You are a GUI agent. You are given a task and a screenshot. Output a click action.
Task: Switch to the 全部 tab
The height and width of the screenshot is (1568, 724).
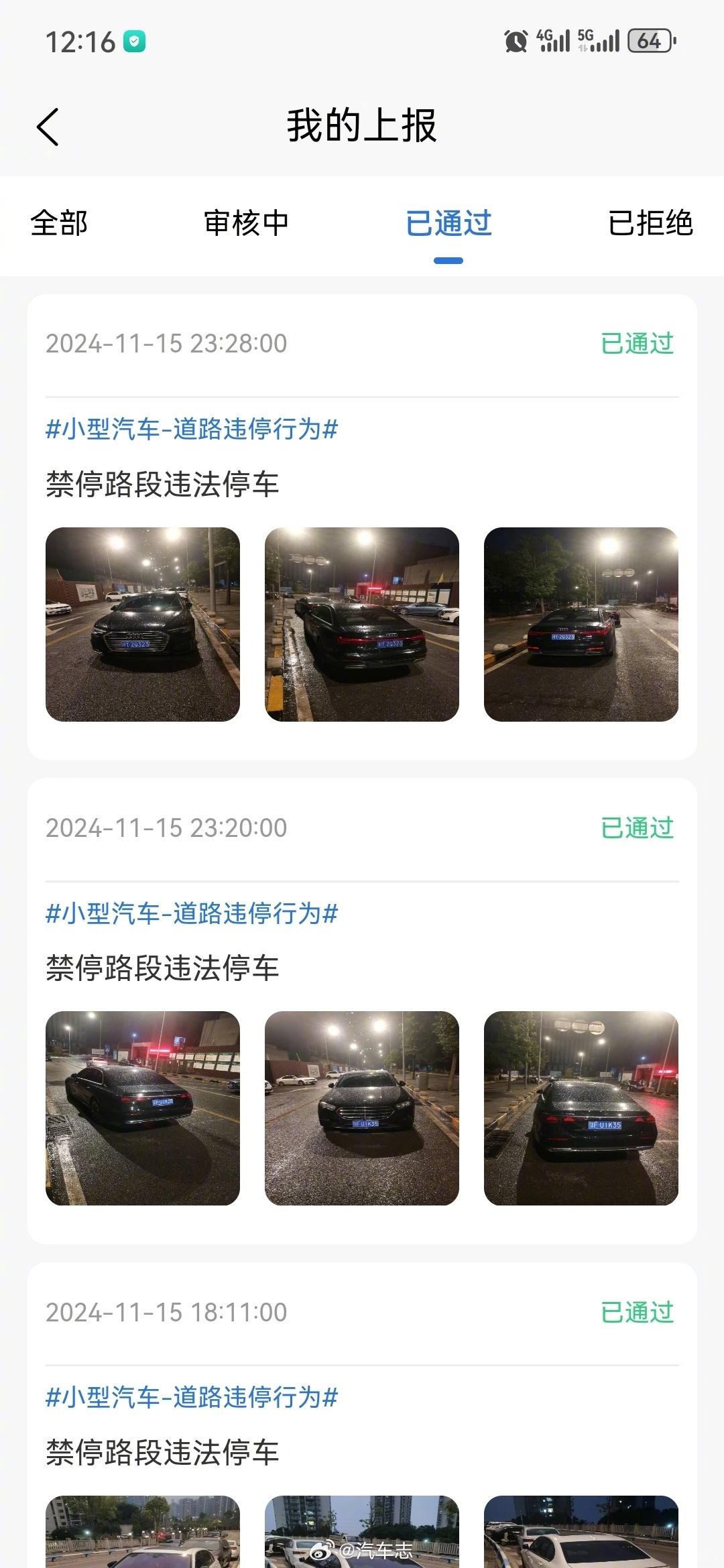click(59, 223)
